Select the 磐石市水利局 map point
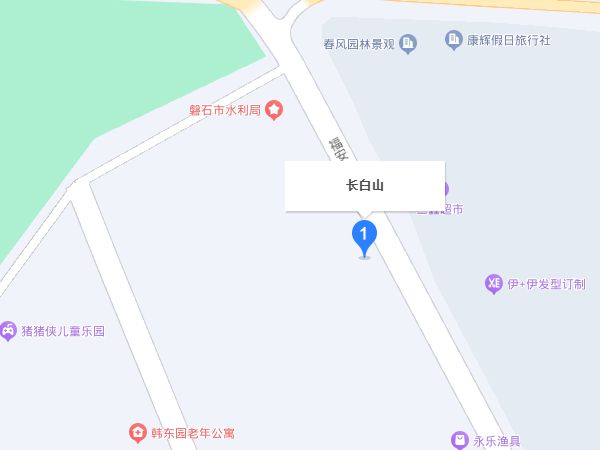 click(x=274, y=111)
